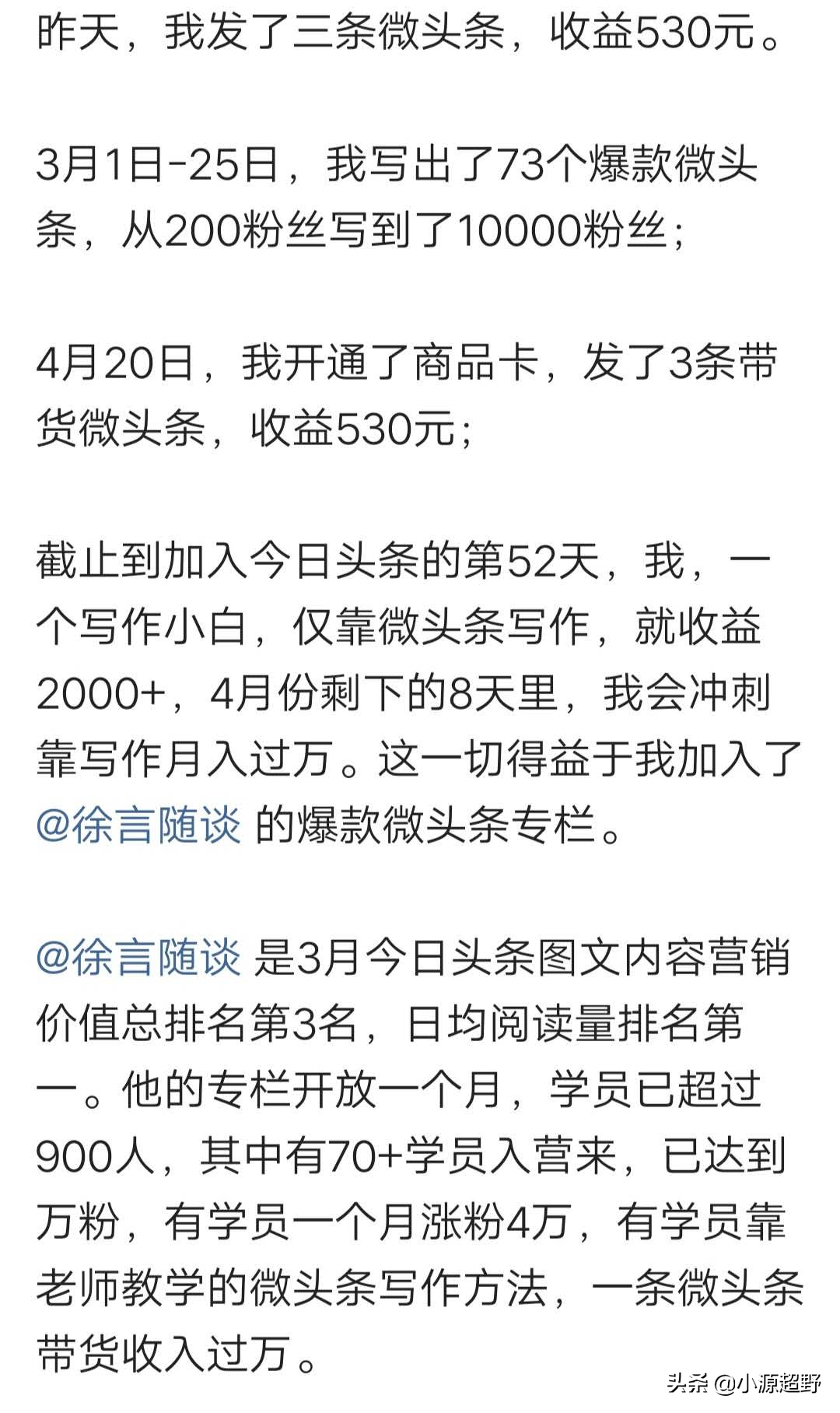Open the @徐言随谈 mention starting the 是3月今日头条 paragraph
The width and height of the screenshot is (840, 1413).
138,957
